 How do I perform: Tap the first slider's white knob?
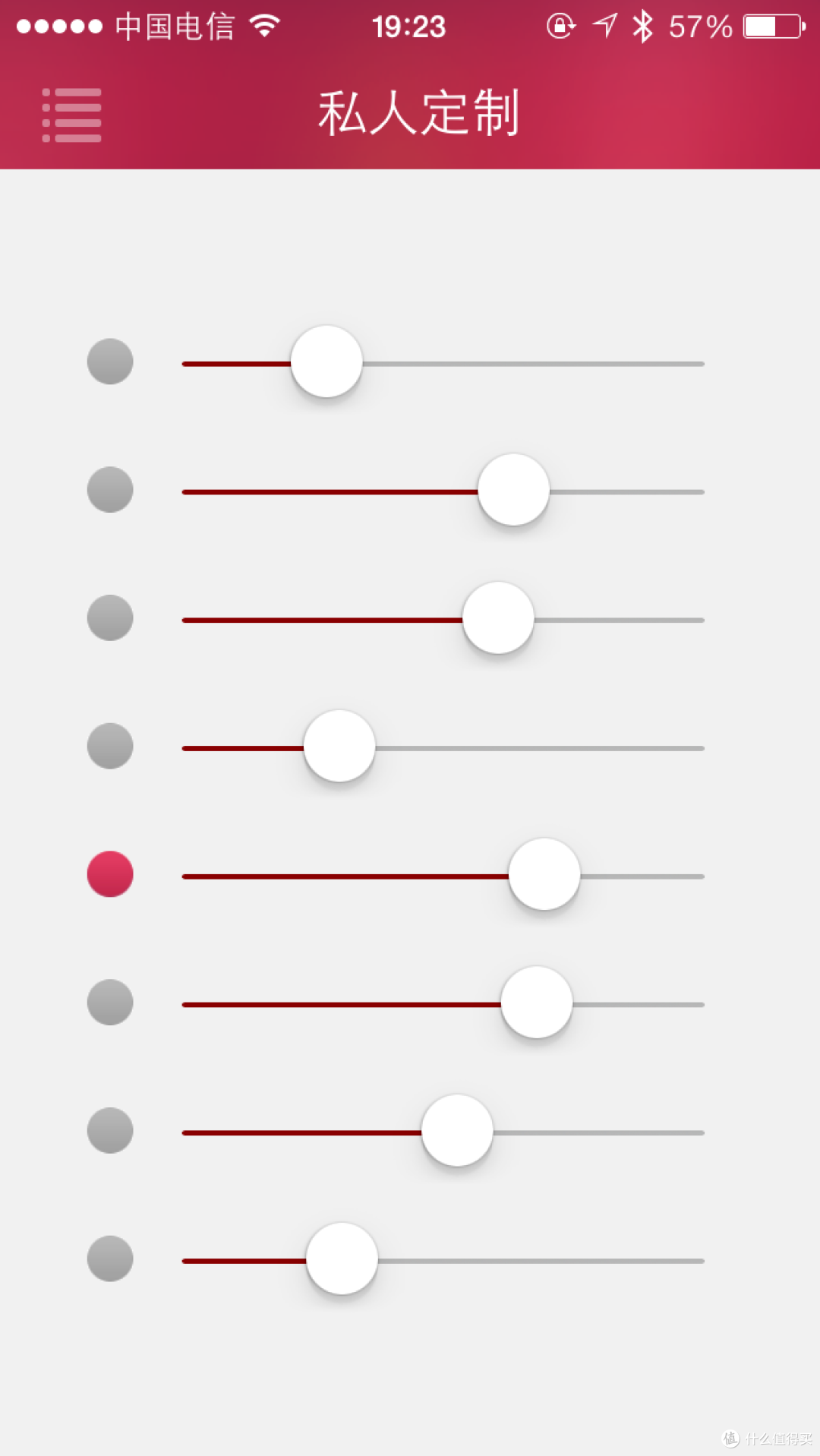(x=326, y=362)
